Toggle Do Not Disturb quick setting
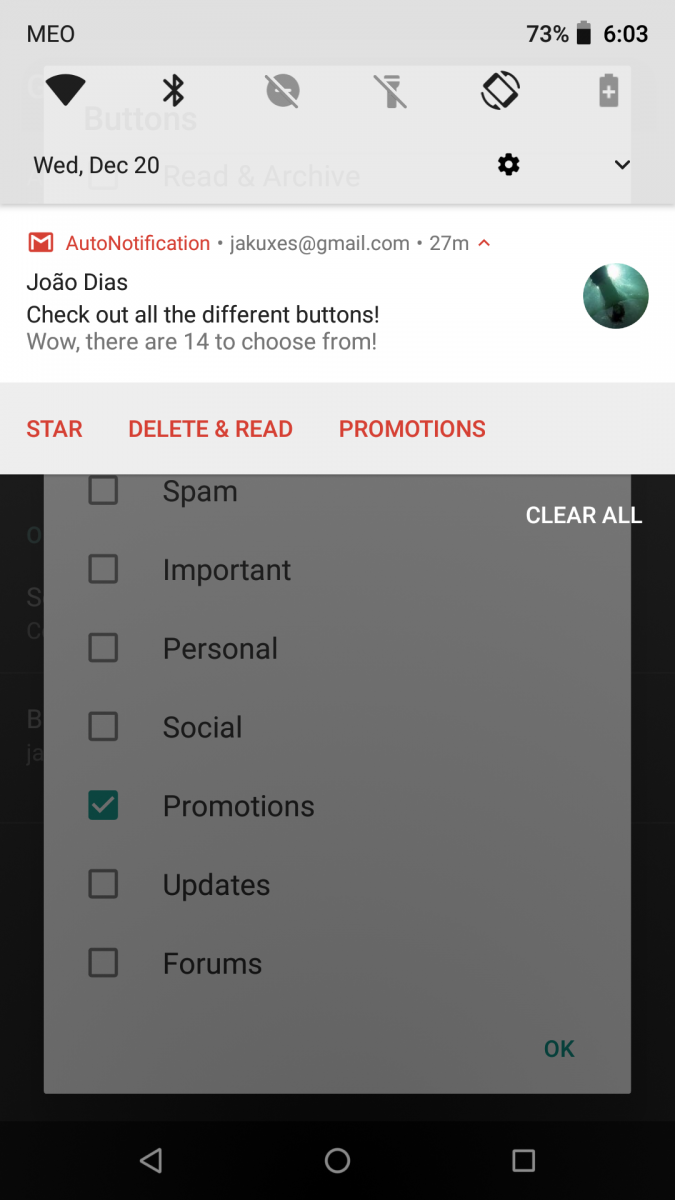This screenshot has width=675, height=1200. tap(283, 91)
